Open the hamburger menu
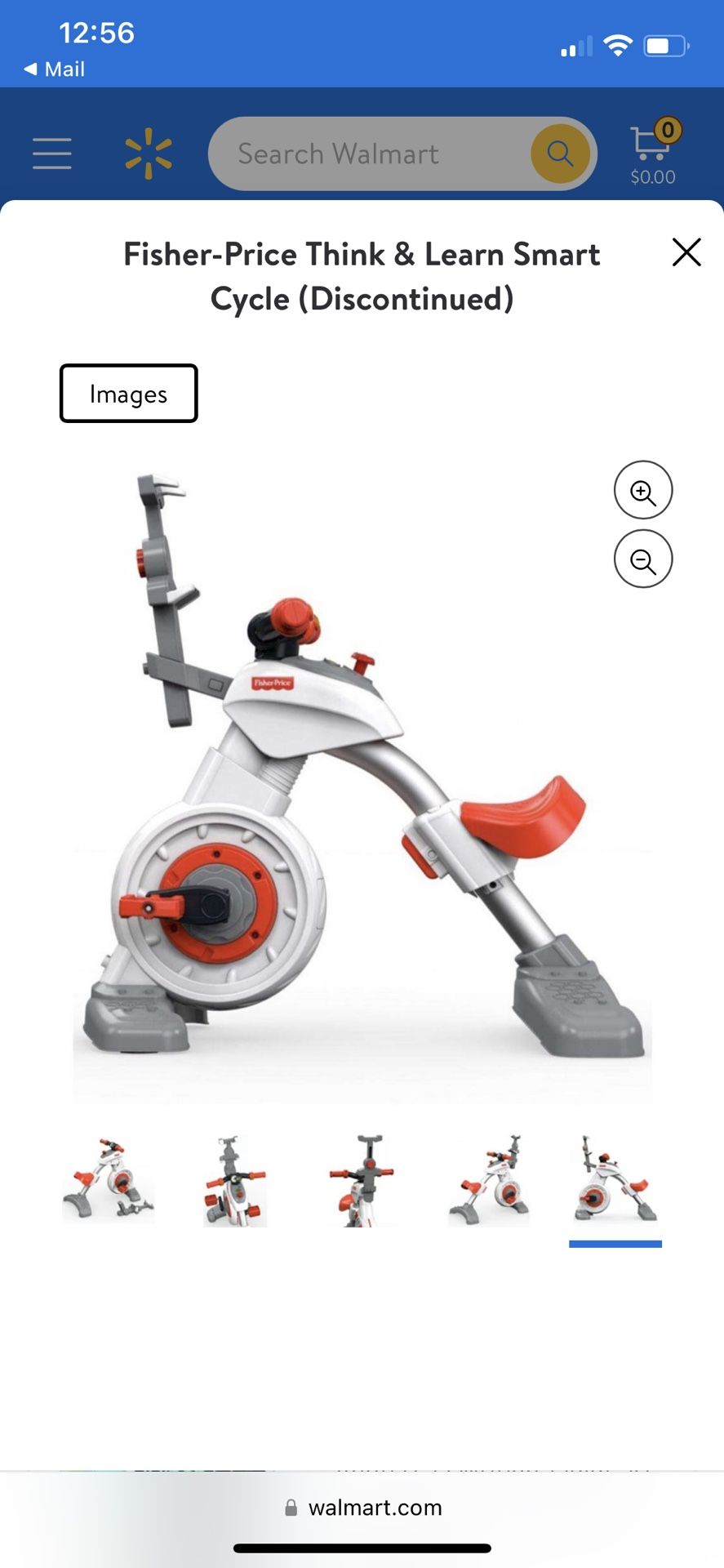The width and height of the screenshot is (724, 1568). (x=52, y=154)
